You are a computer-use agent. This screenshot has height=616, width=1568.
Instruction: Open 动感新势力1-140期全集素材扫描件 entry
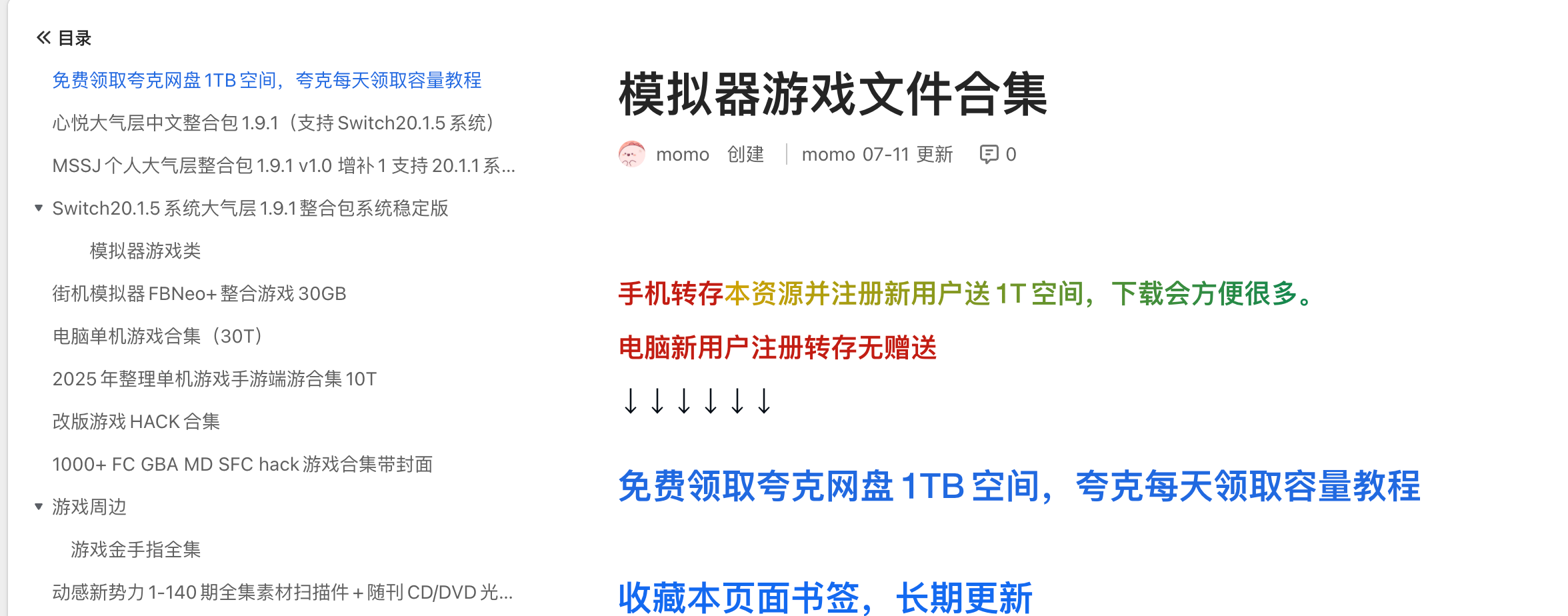pos(282,593)
